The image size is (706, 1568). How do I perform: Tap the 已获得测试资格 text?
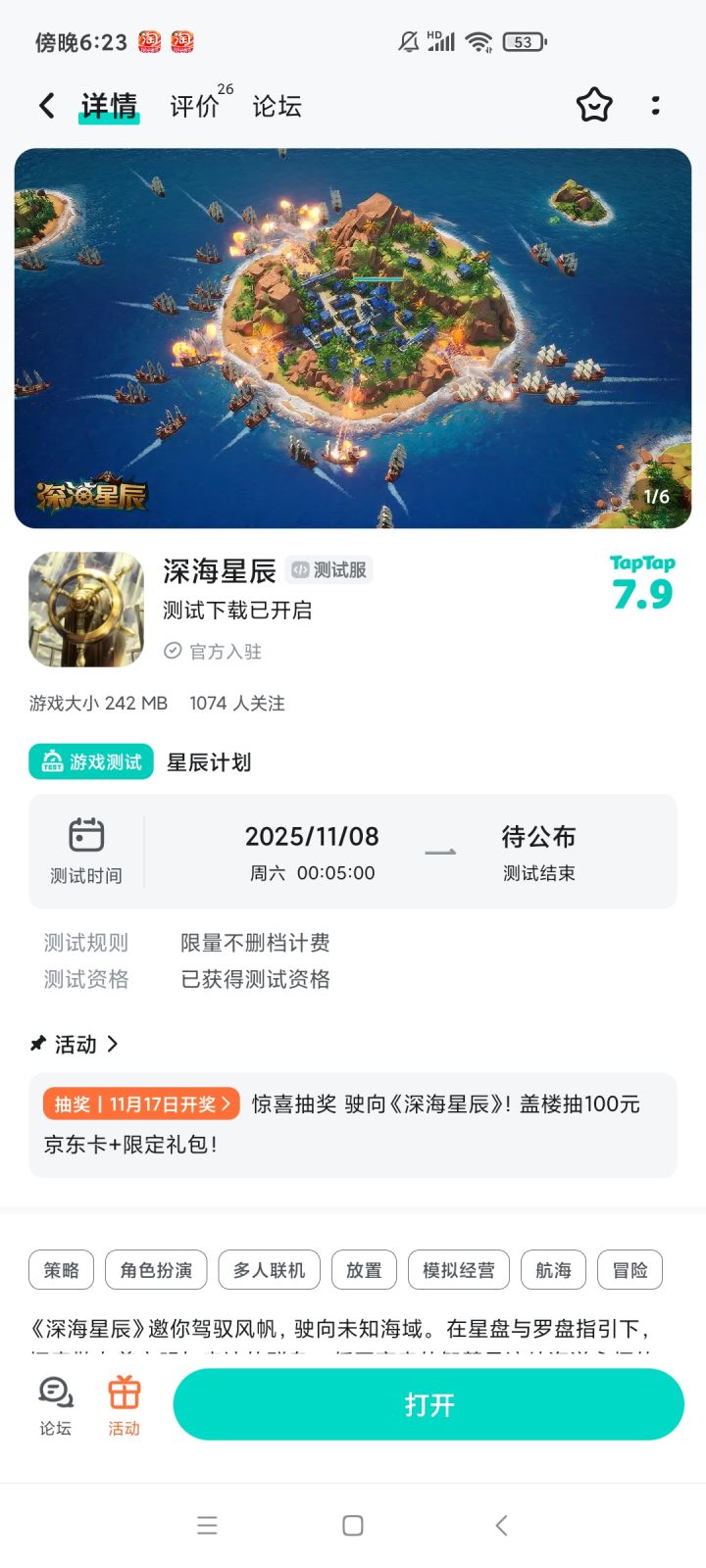[253, 979]
